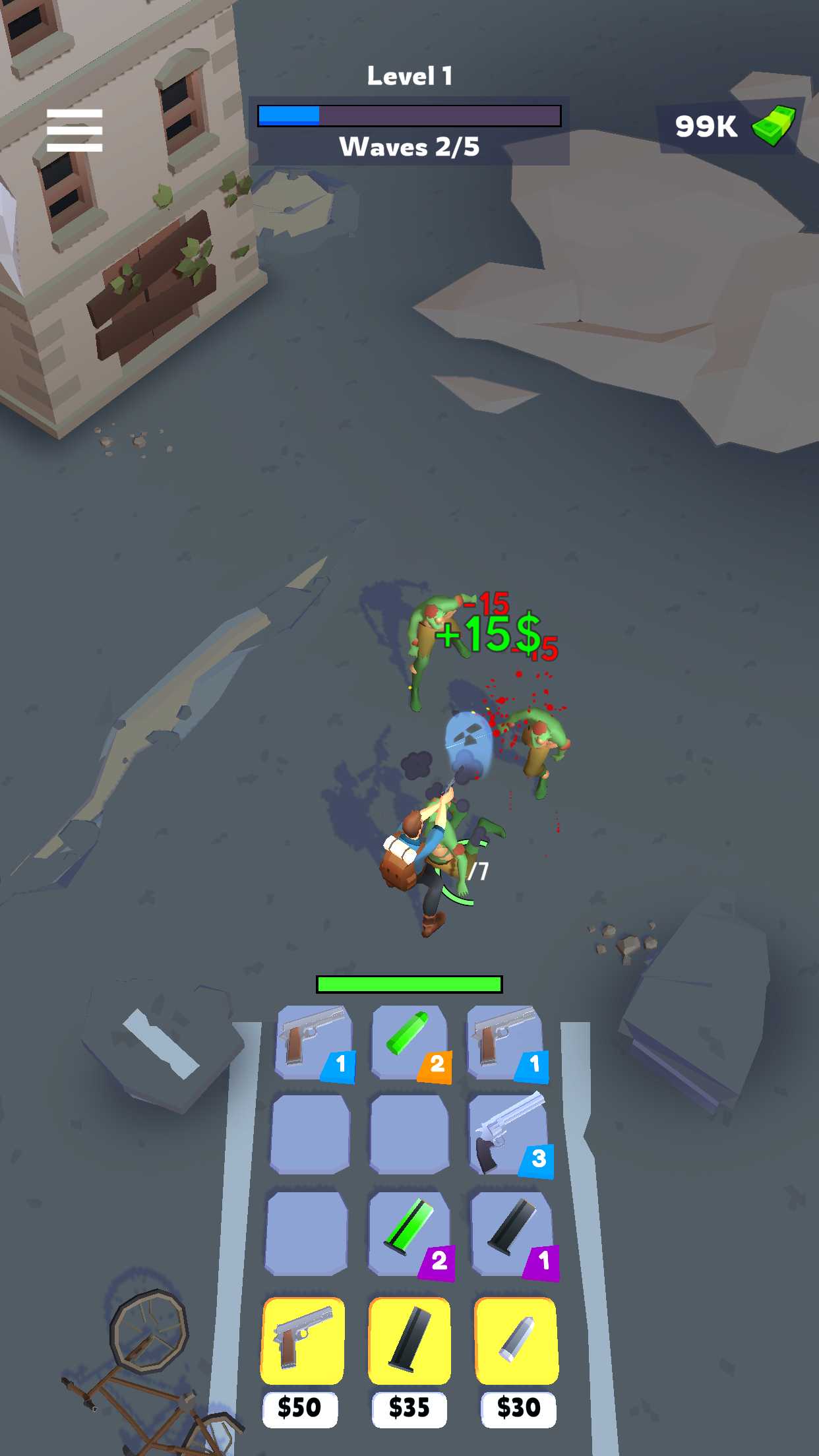Buy the pistol for $50
Screen dimensions: 819x1456
click(303, 1341)
